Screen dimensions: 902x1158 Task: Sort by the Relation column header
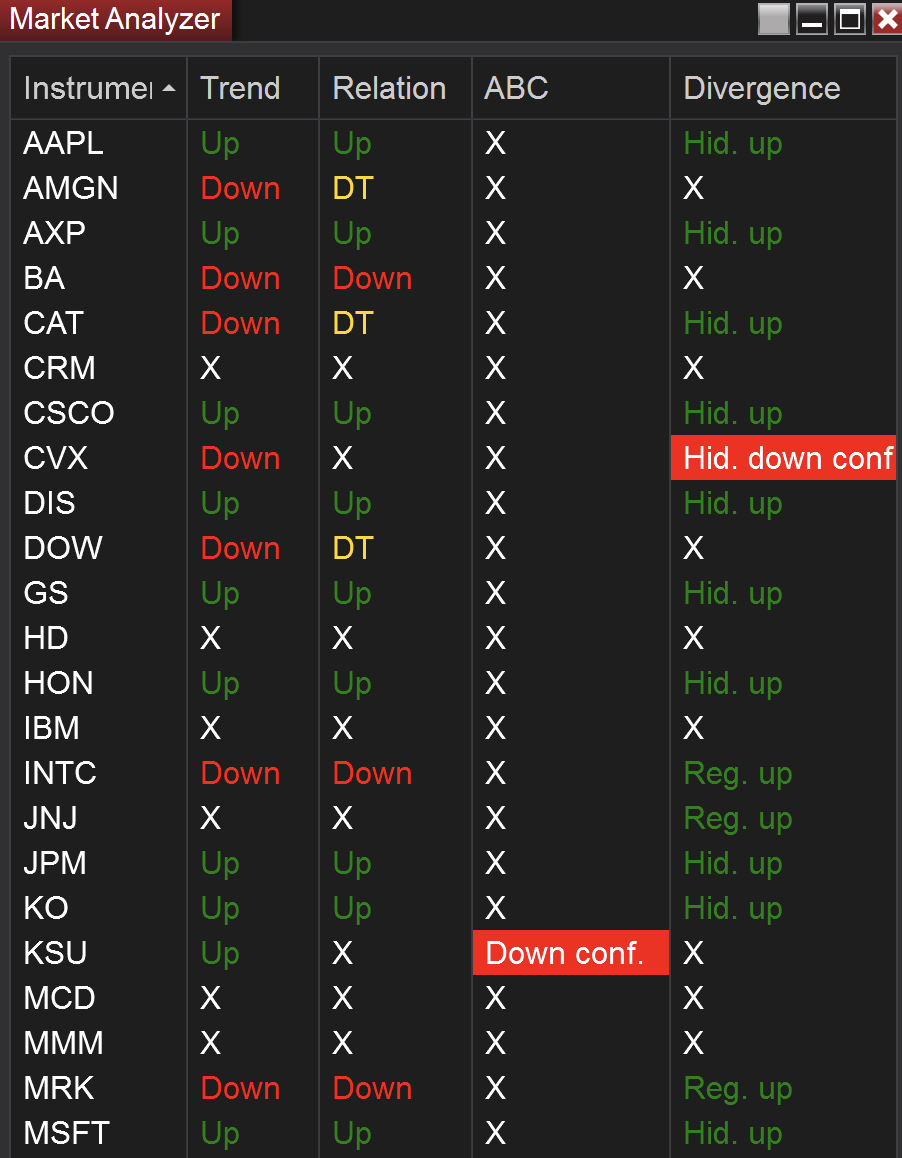395,89
